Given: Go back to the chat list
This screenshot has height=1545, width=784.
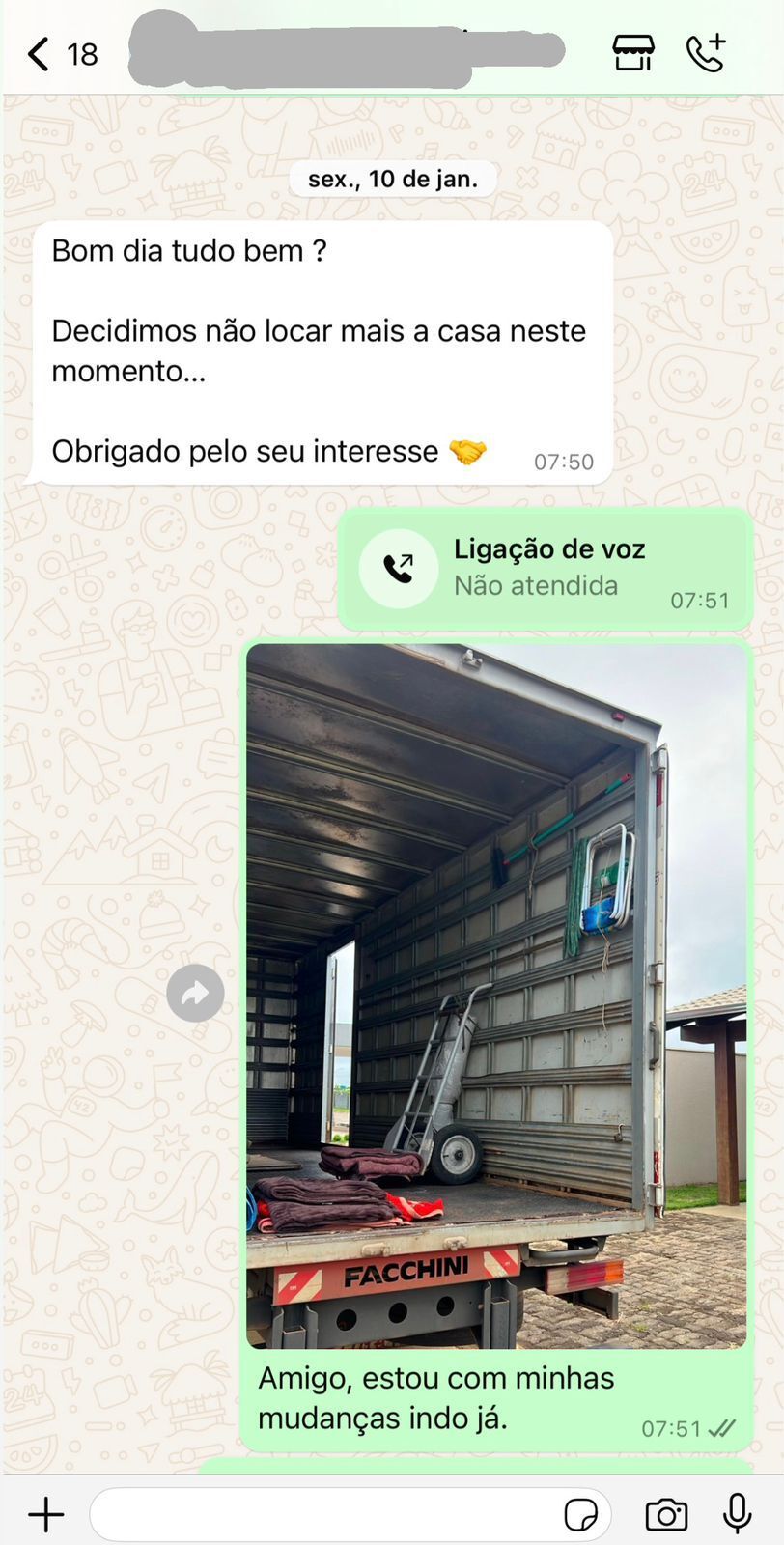Looking at the screenshot, I should coord(39,54).
